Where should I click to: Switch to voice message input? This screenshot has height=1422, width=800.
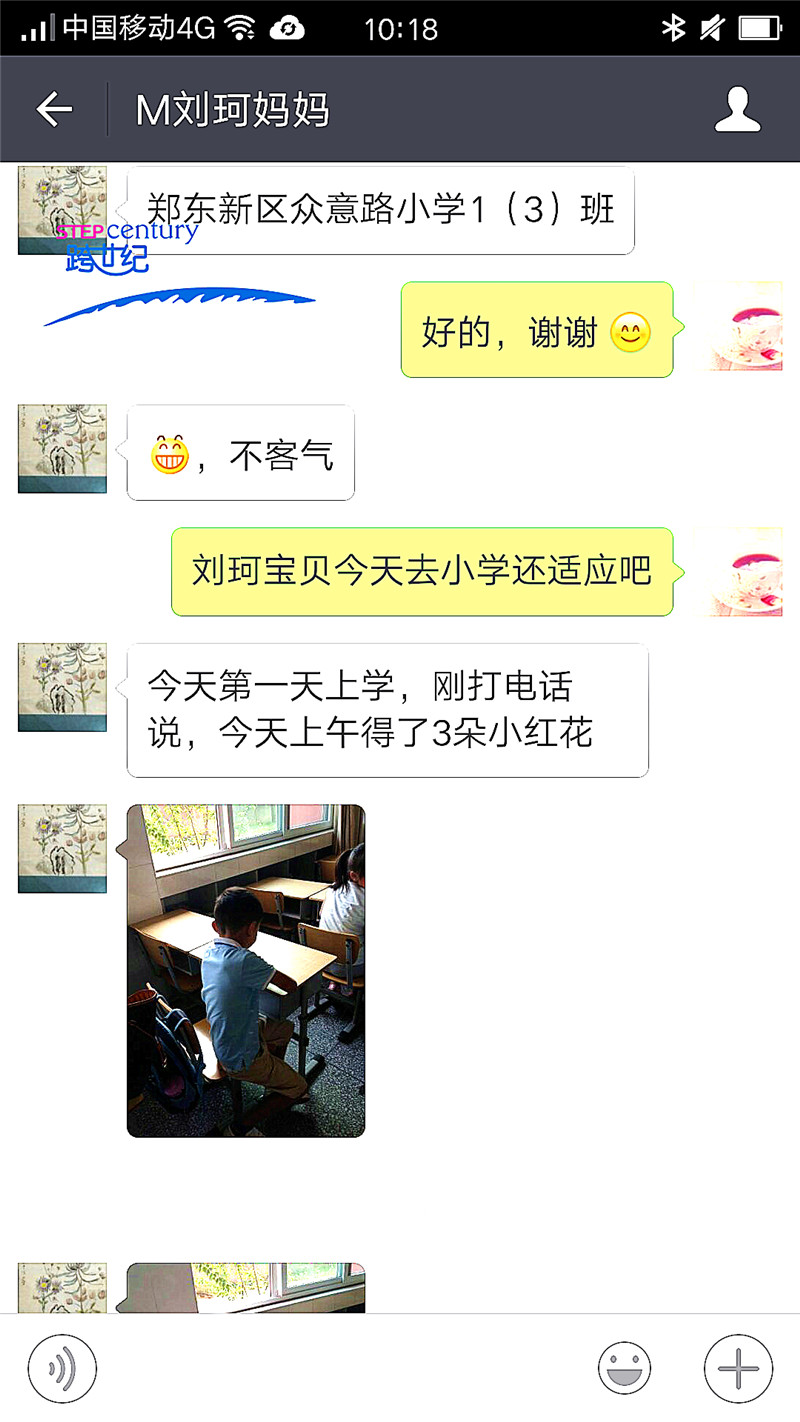(x=62, y=1368)
